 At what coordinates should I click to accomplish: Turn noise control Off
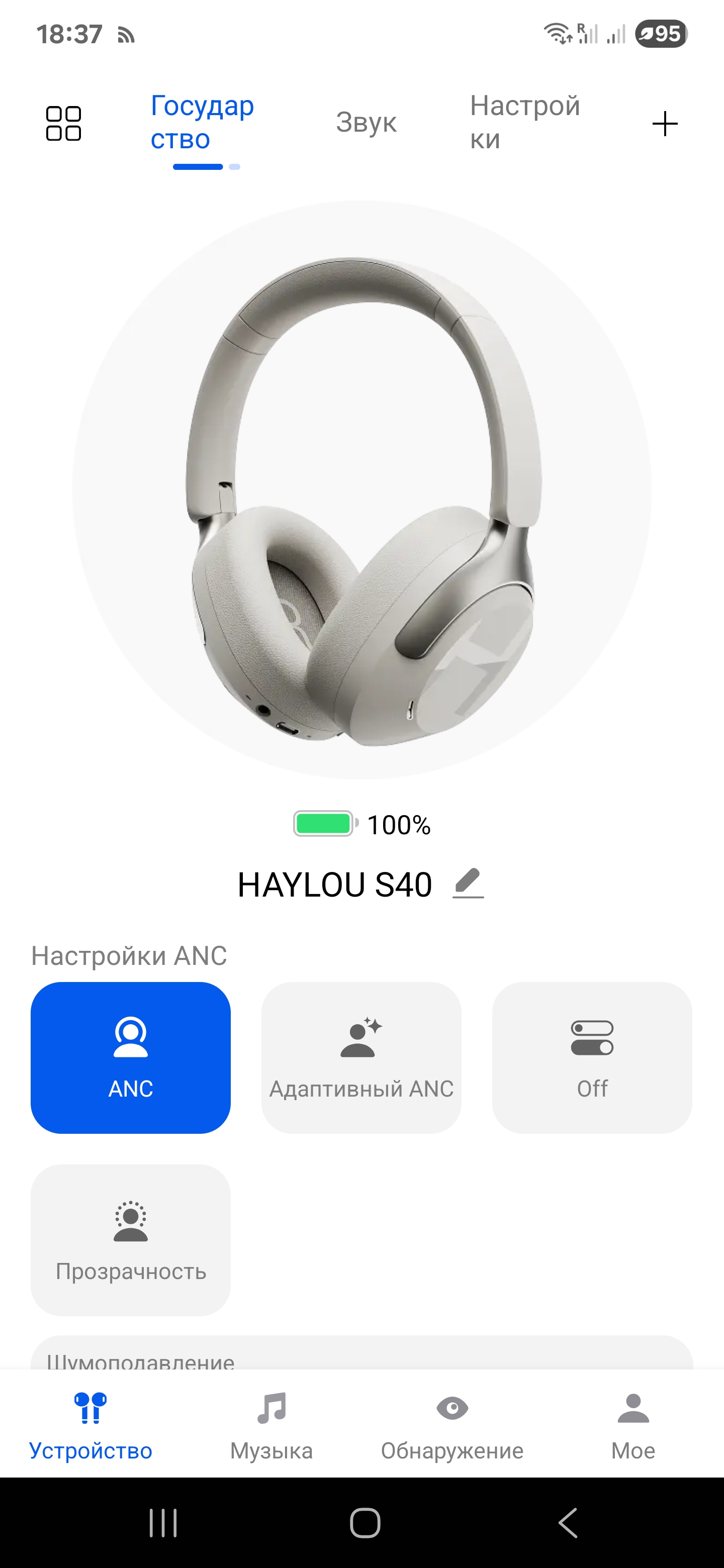point(591,1057)
